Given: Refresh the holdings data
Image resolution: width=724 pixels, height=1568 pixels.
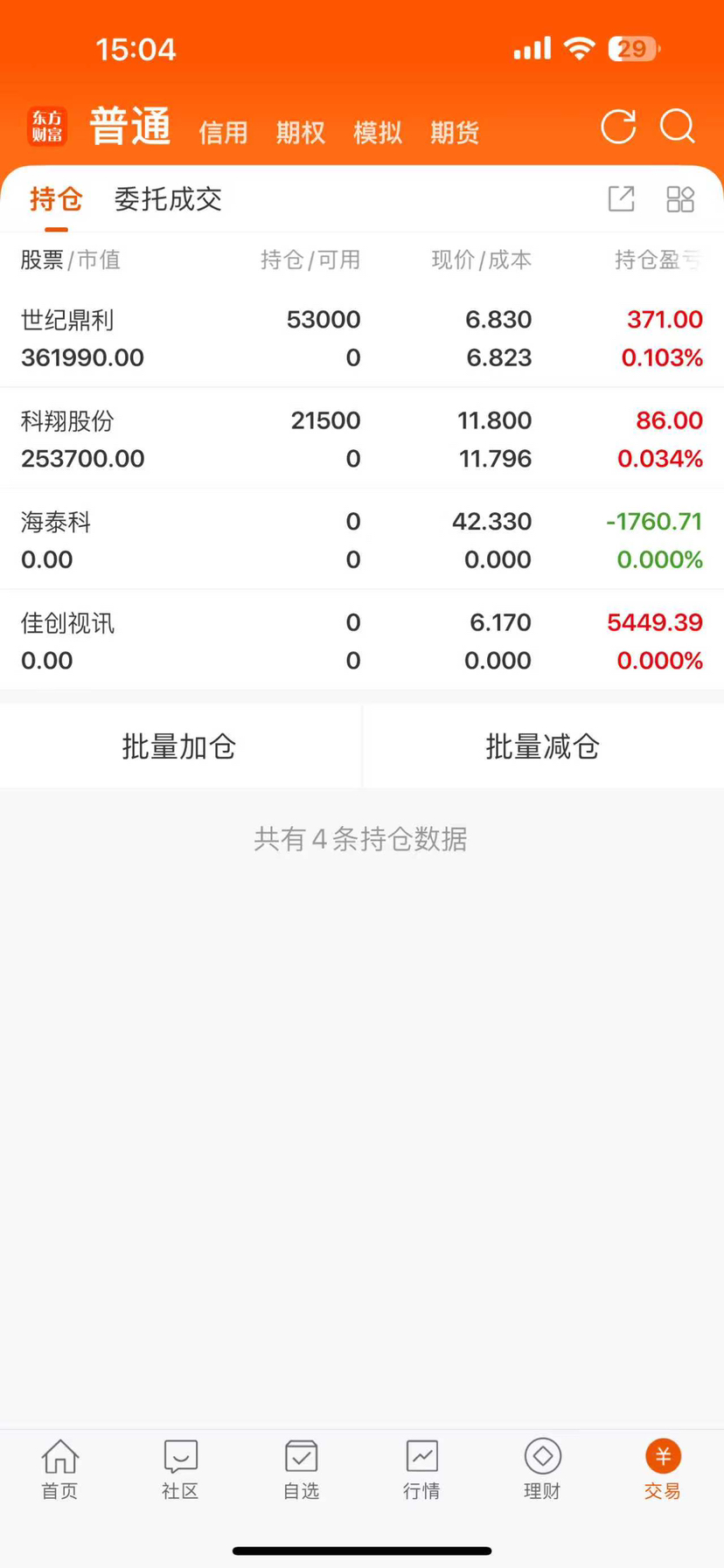Looking at the screenshot, I should [x=618, y=128].
